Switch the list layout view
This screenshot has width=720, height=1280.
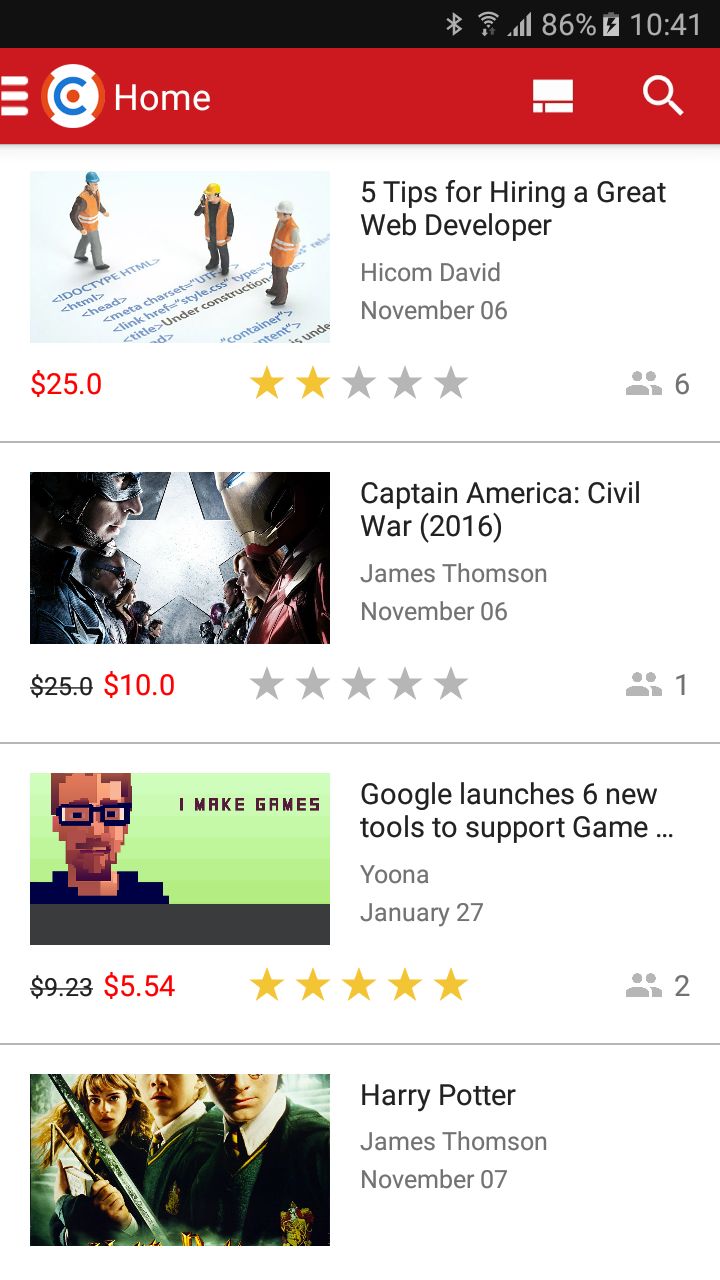(x=552, y=96)
